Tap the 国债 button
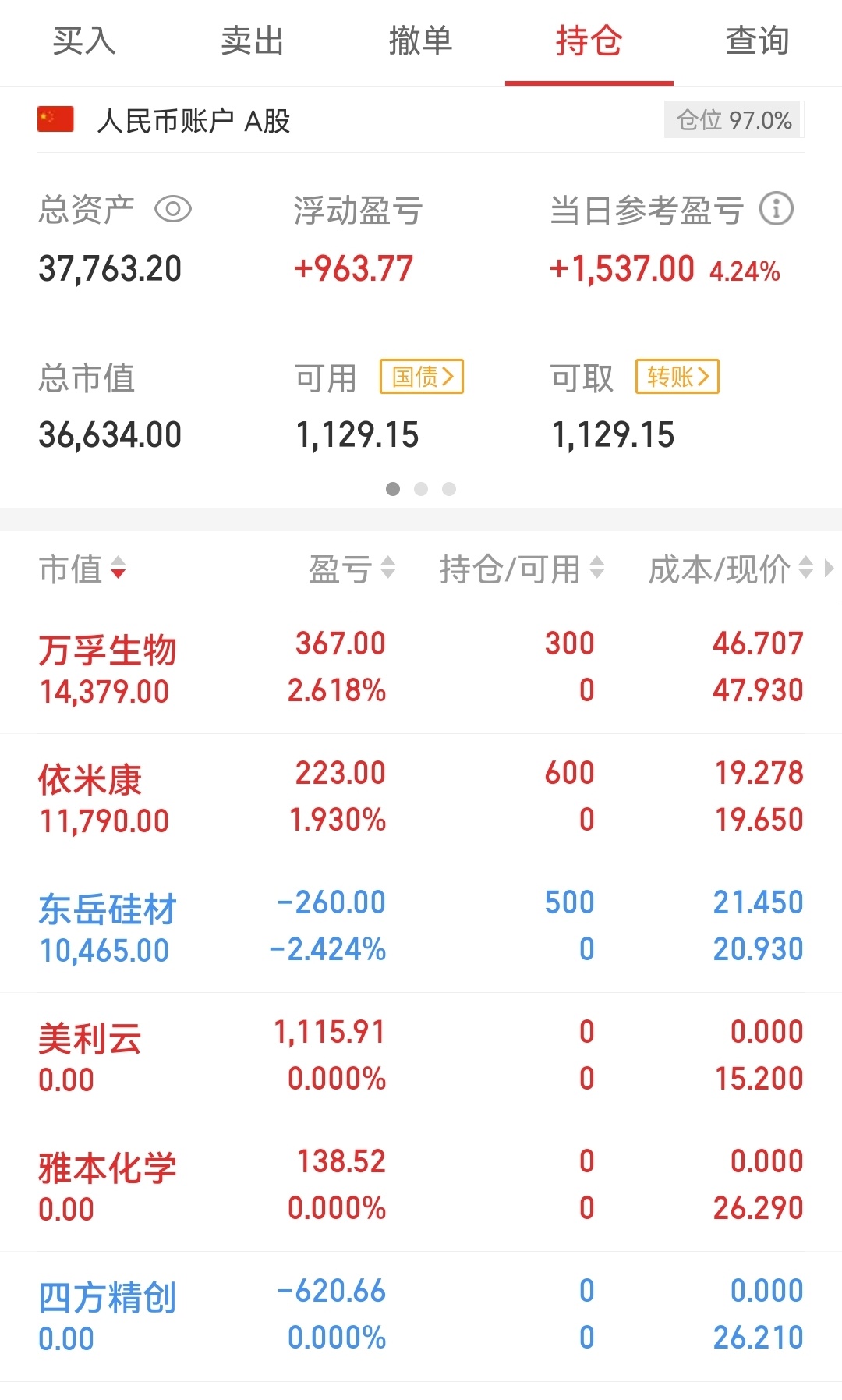Image resolution: width=842 pixels, height=1400 pixels. (x=422, y=377)
